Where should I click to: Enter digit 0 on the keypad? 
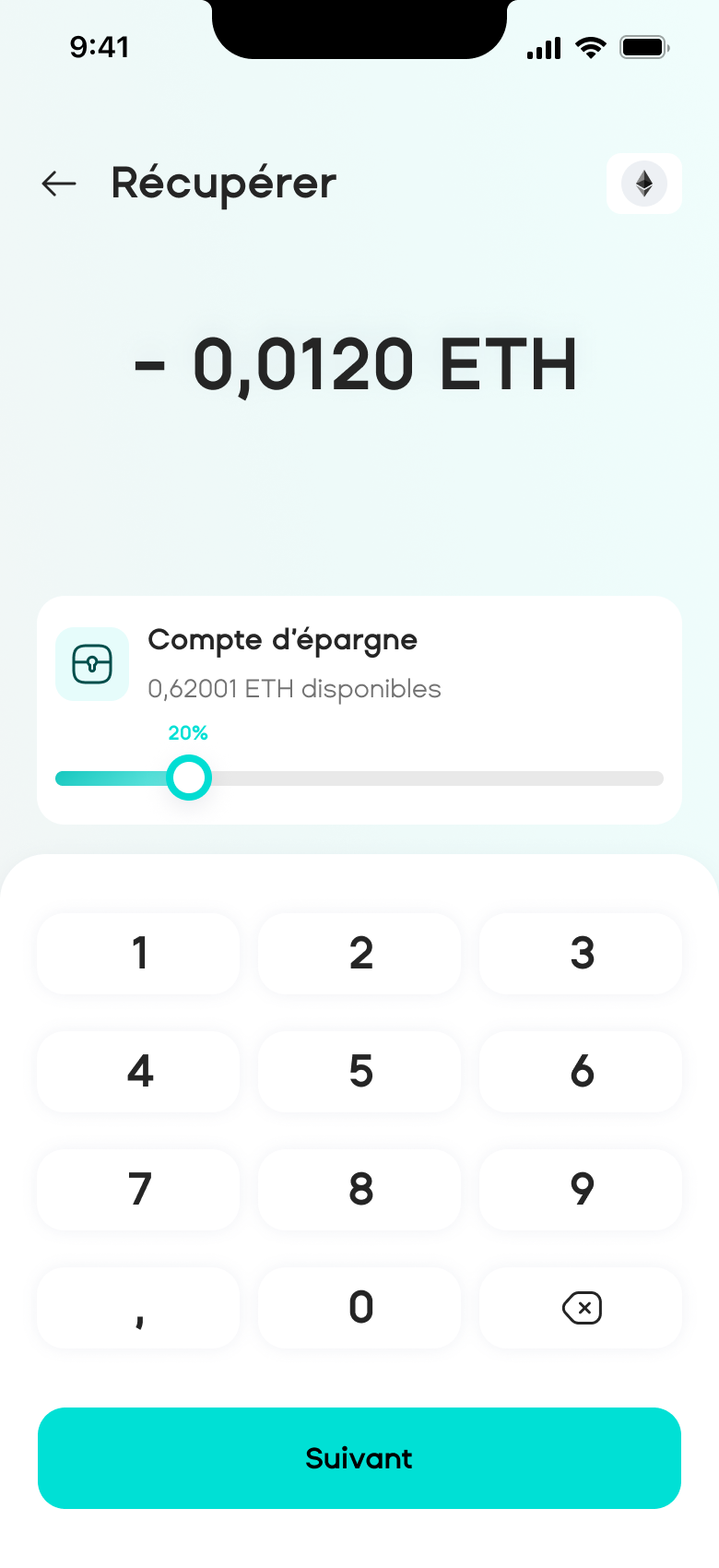359,1307
